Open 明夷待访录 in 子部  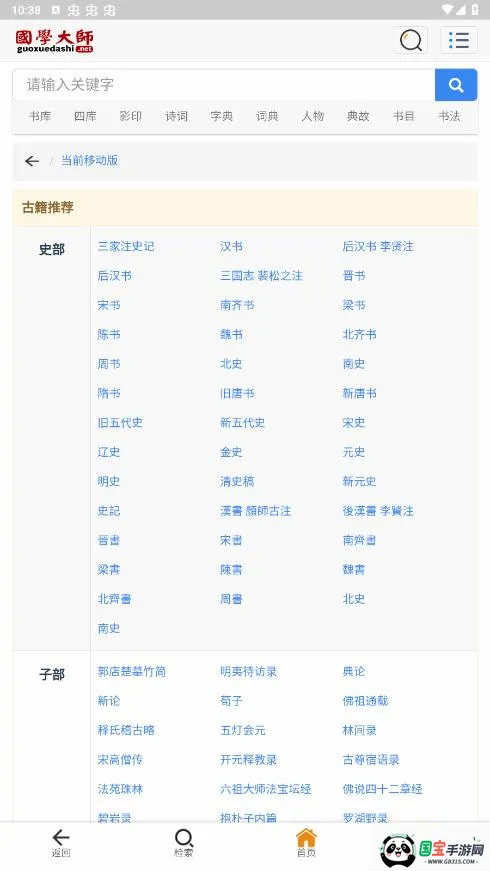tap(248, 672)
